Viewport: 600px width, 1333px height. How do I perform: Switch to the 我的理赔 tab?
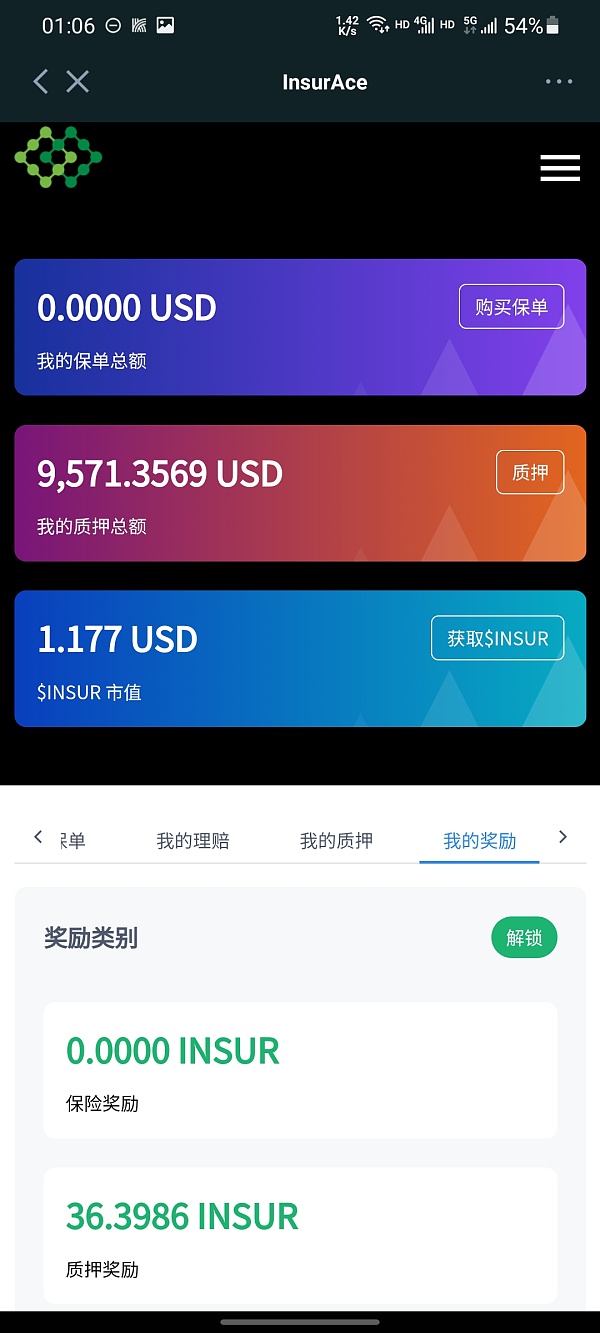(193, 841)
